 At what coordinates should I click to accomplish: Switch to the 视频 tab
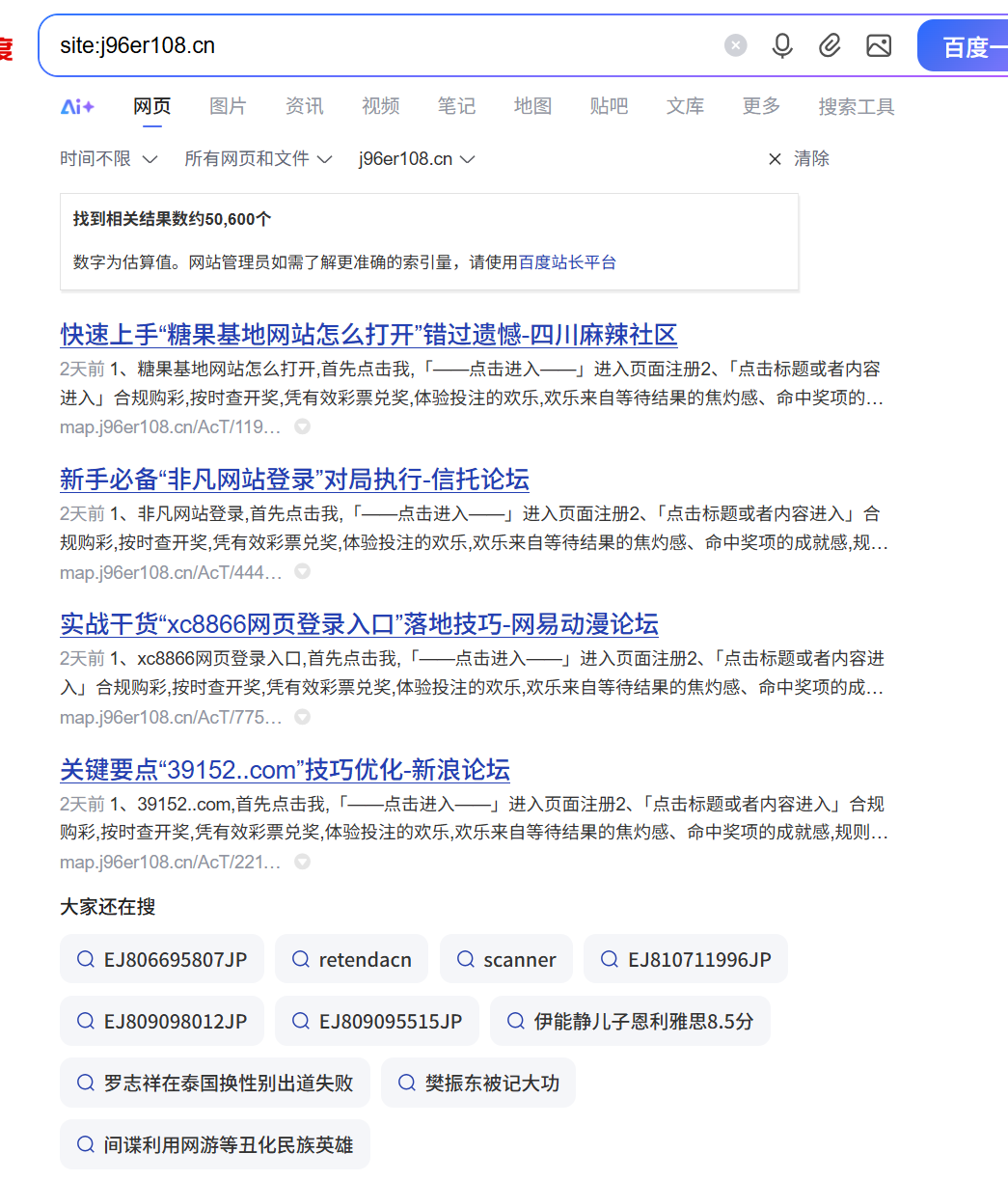point(380,106)
